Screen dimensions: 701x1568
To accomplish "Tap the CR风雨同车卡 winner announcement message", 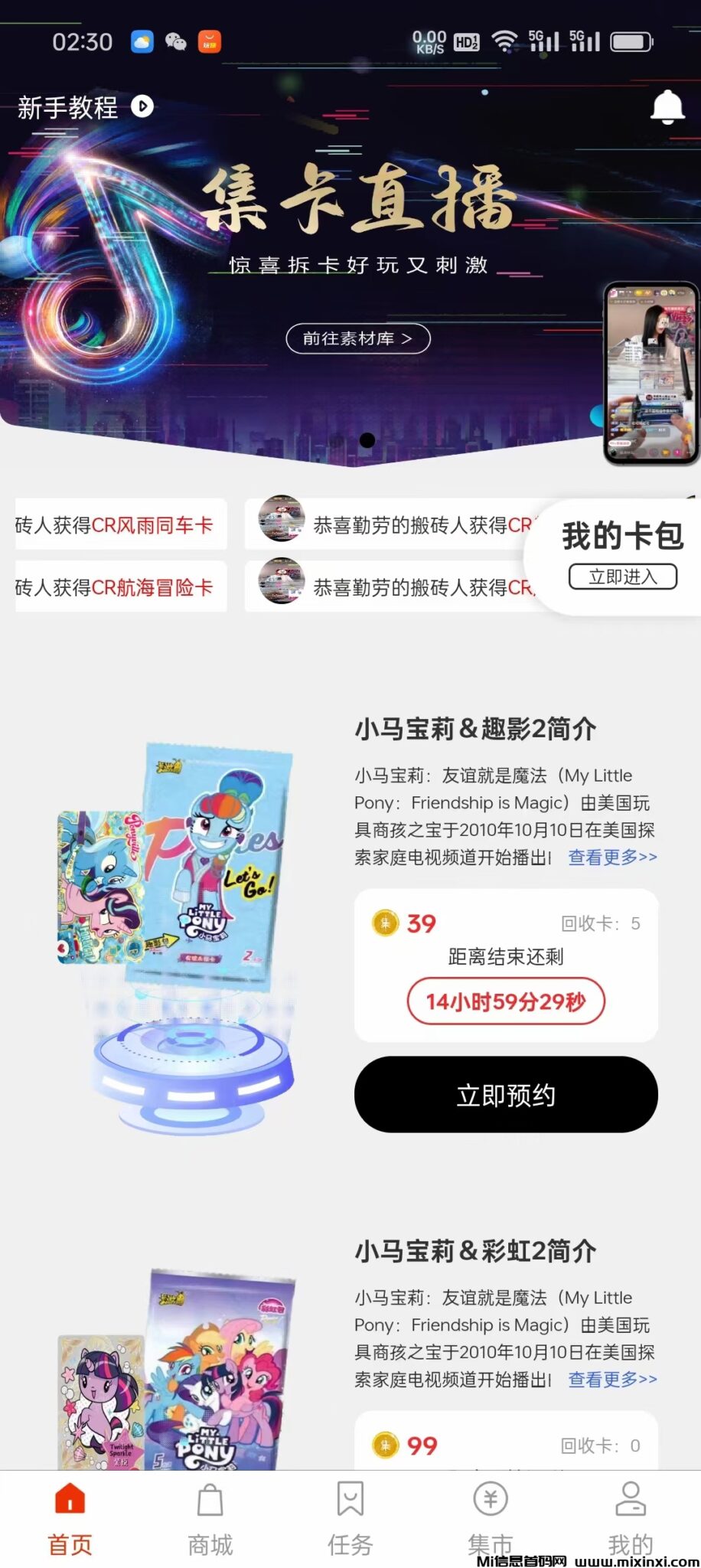I will 120,525.
